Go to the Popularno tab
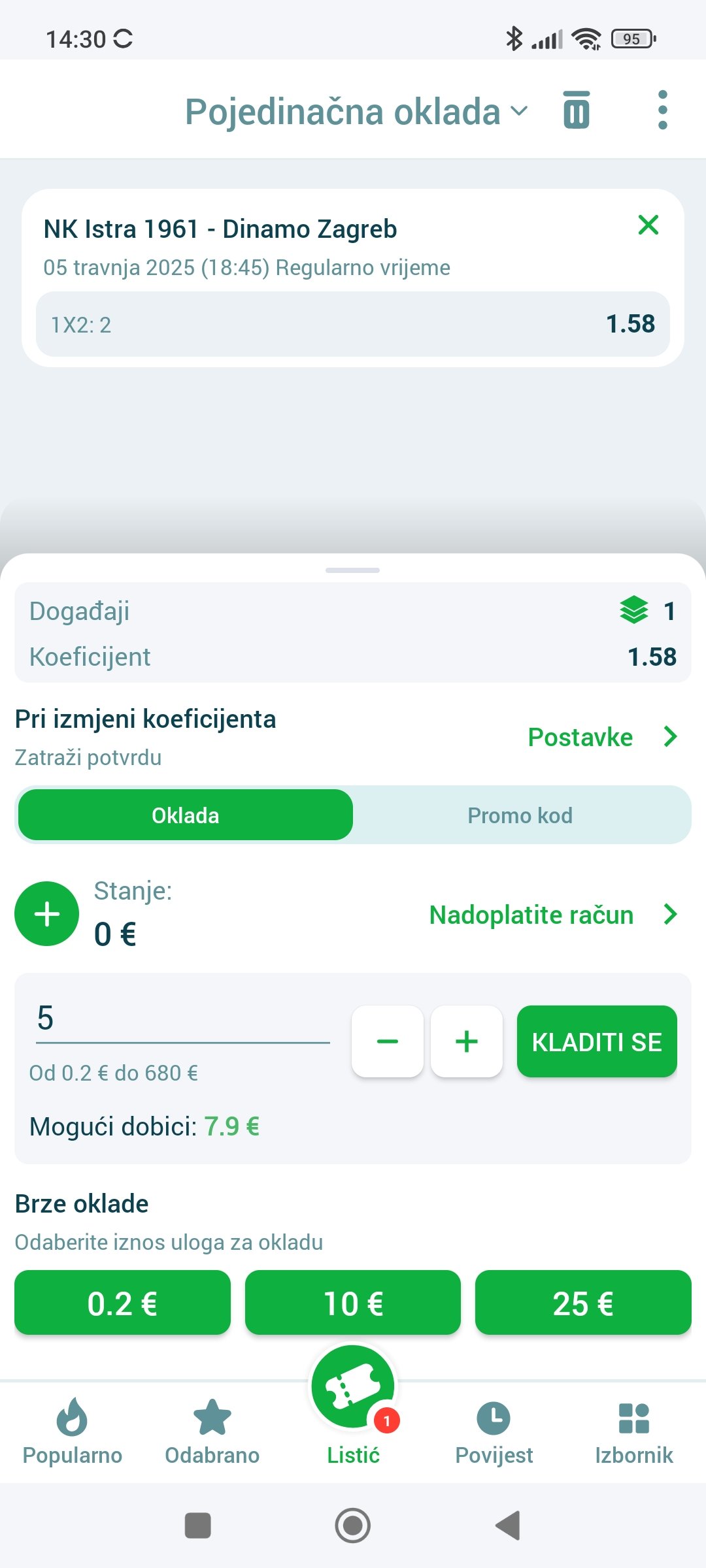This screenshot has width=706, height=1568. click(72, 1432)
